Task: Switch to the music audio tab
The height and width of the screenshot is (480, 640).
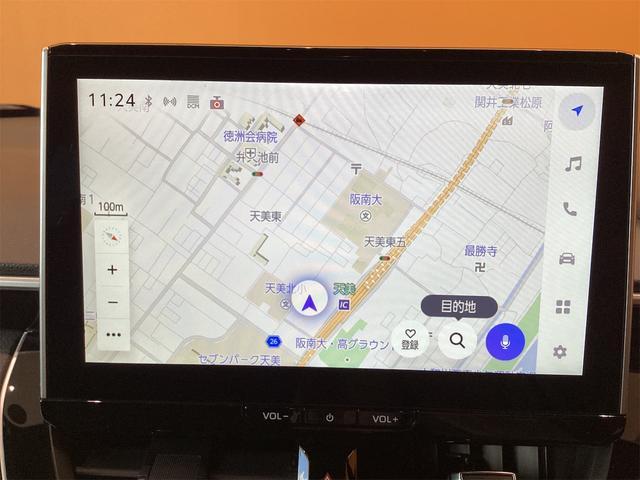Action: point(572,163)
